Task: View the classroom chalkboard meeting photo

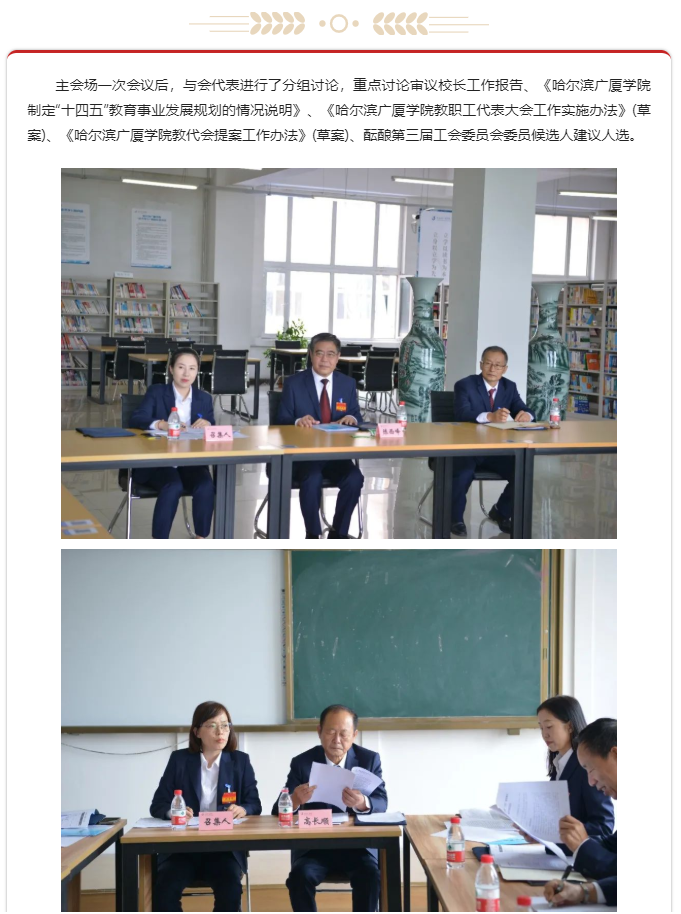Action: [338, 730]
